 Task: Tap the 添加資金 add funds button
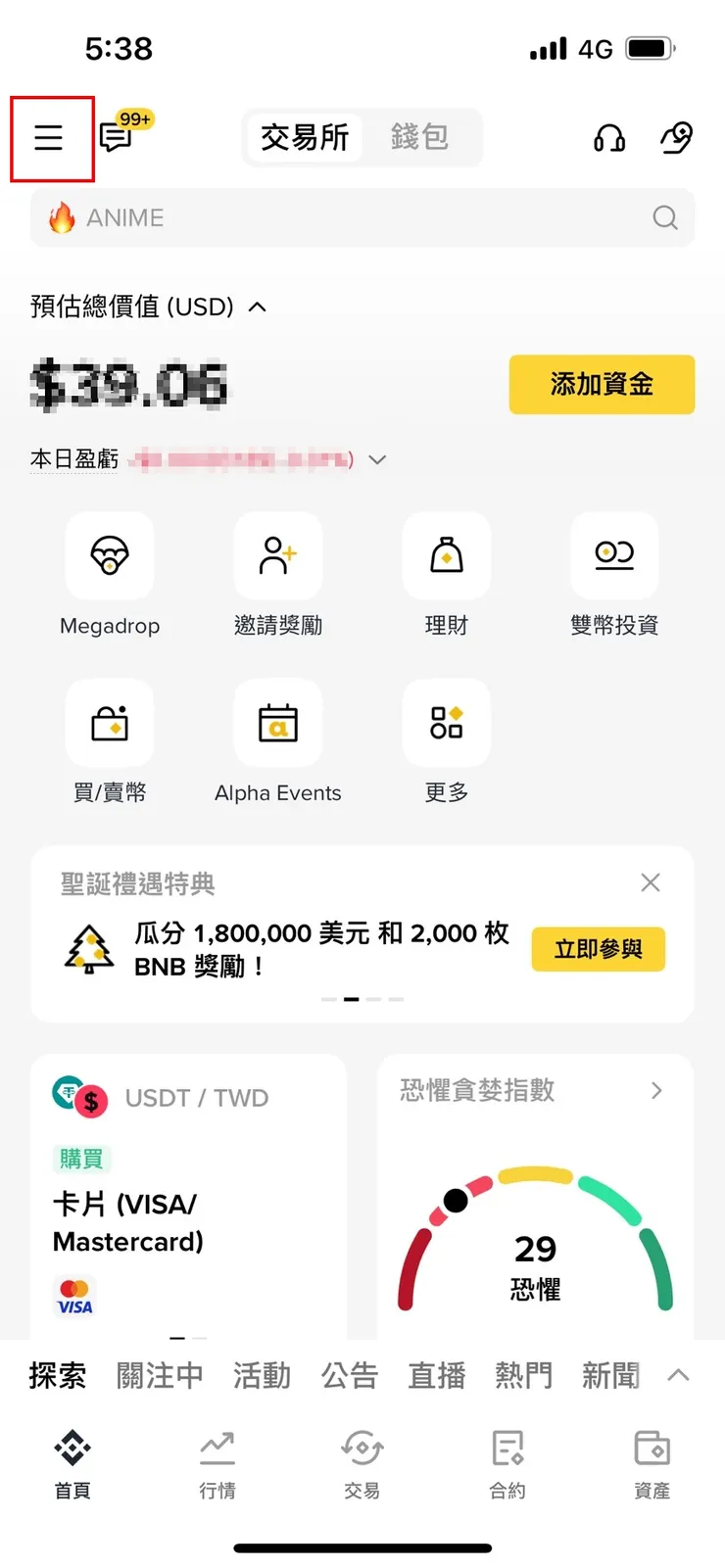click(x=601, y=384)
